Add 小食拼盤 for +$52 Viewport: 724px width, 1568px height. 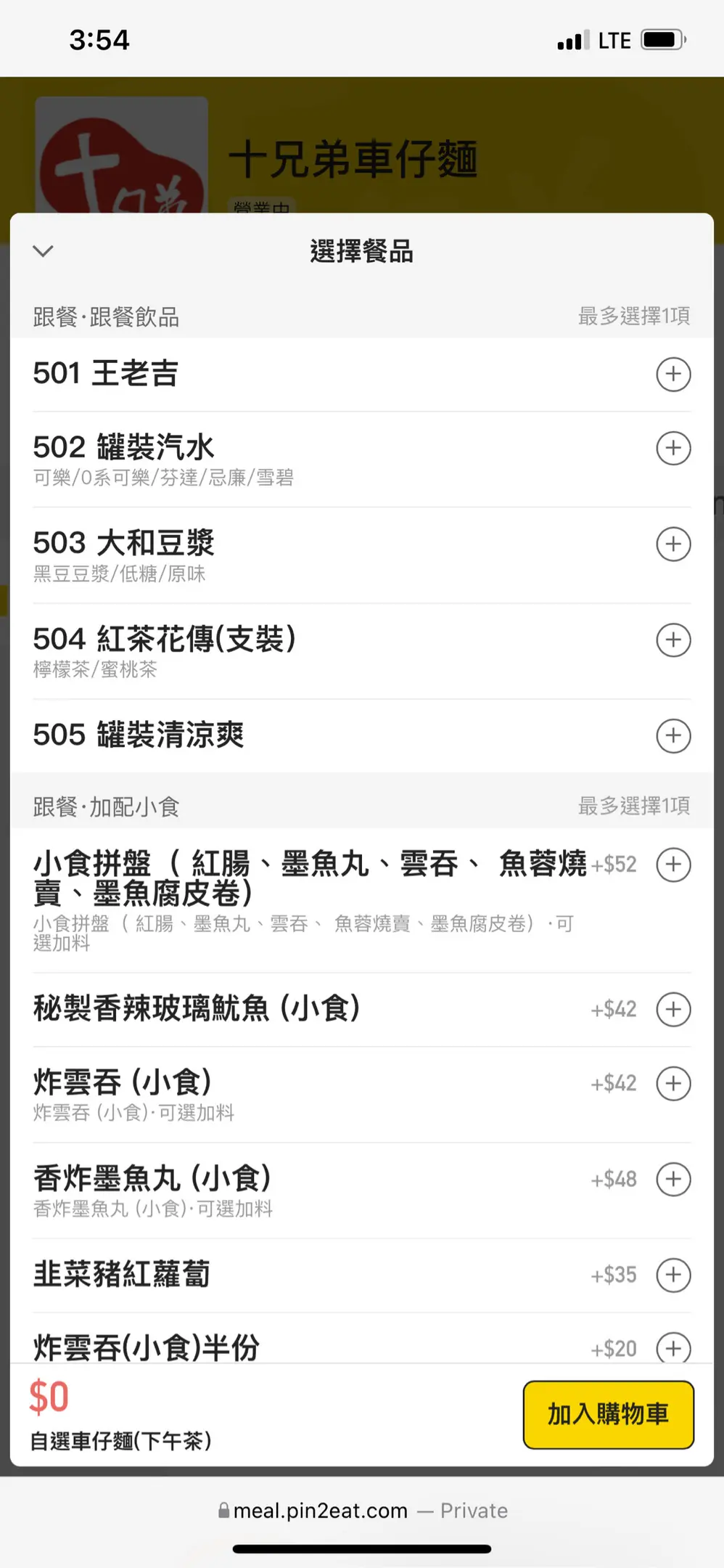click(x=673, y=865)
